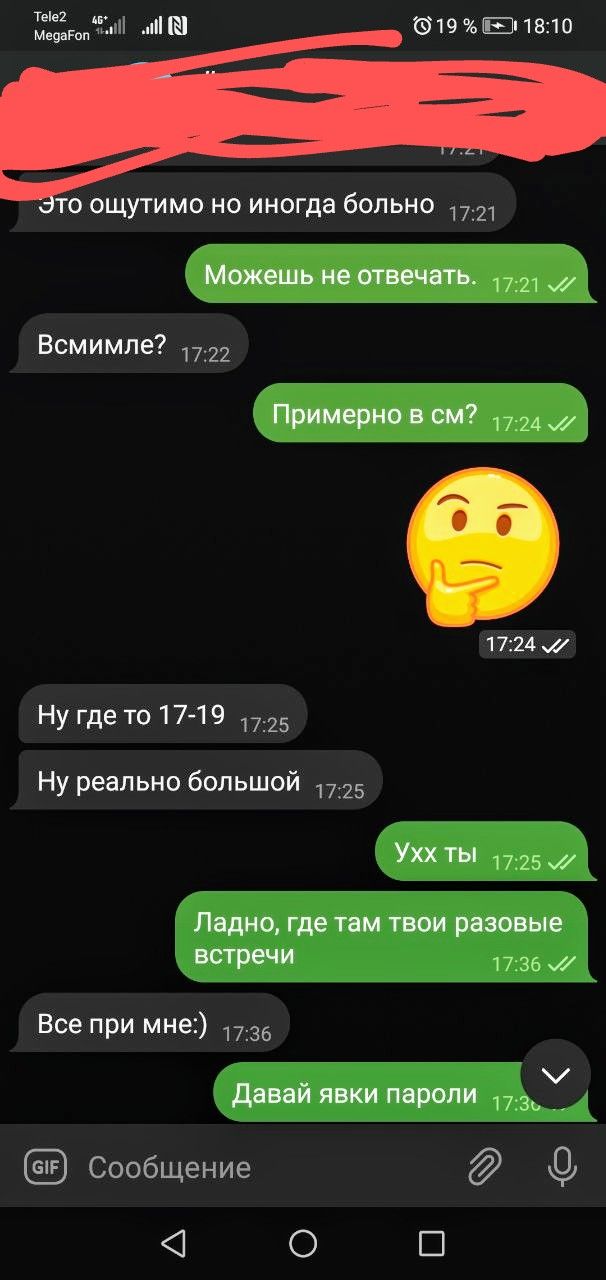Go to the home screen
Viewport: 606px width, 1280px height.
coord(303,1243)
